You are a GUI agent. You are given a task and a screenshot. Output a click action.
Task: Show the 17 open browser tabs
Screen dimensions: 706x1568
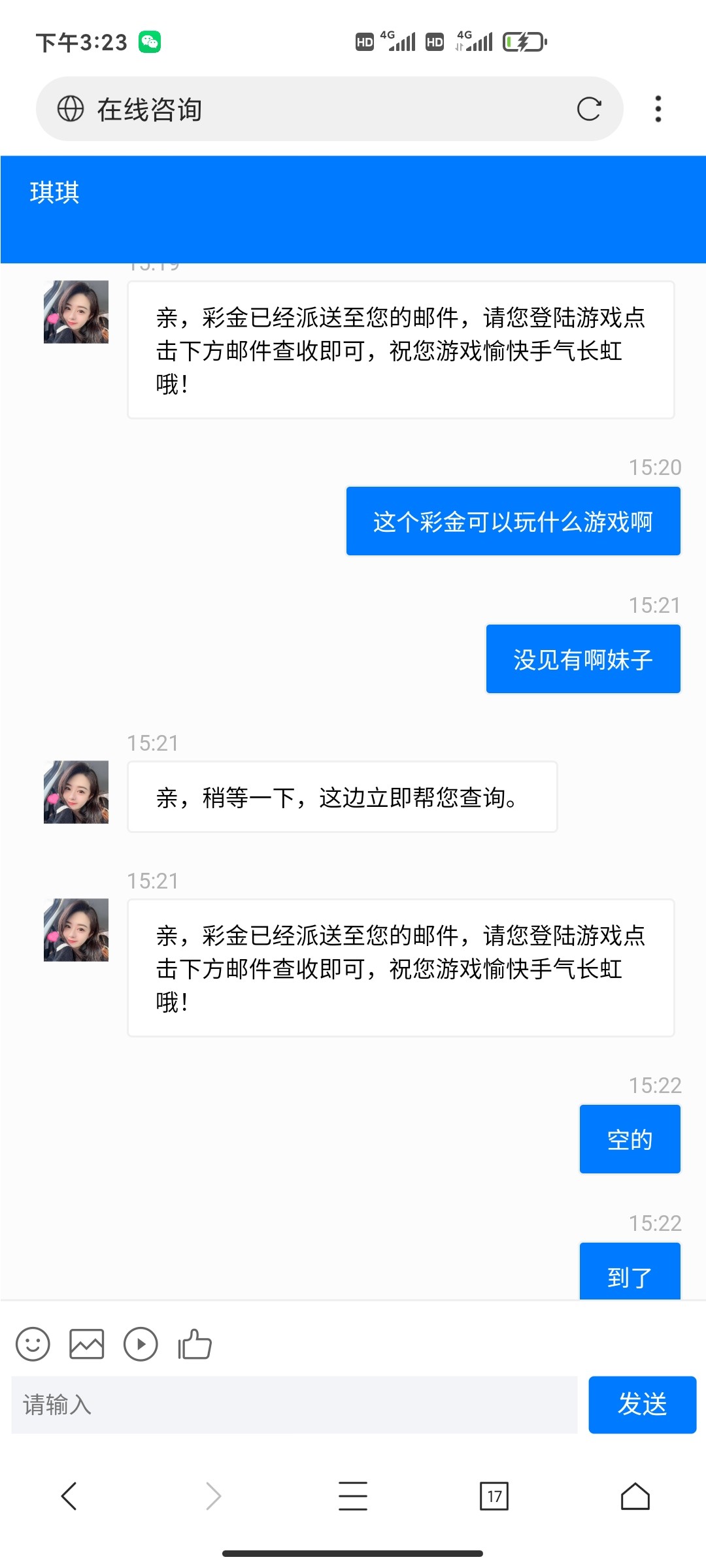494,1496
